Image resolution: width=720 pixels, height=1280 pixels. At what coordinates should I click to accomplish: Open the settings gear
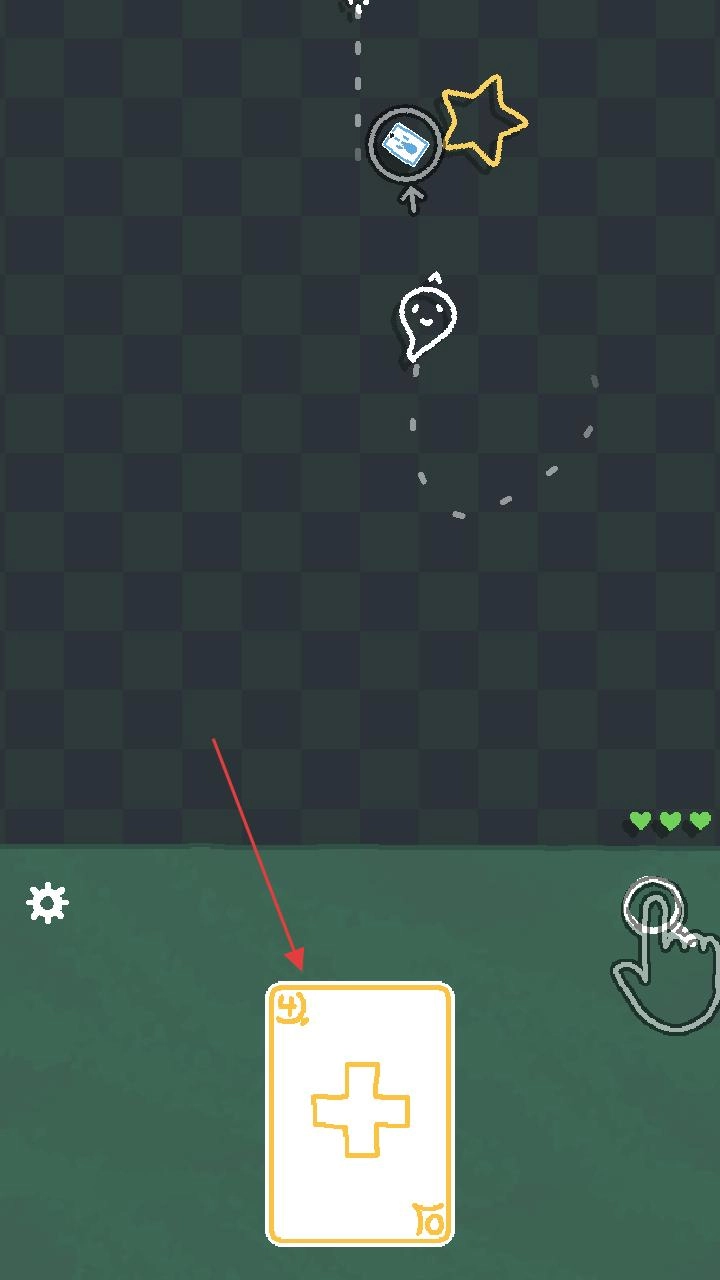click(x=47, y=903)
